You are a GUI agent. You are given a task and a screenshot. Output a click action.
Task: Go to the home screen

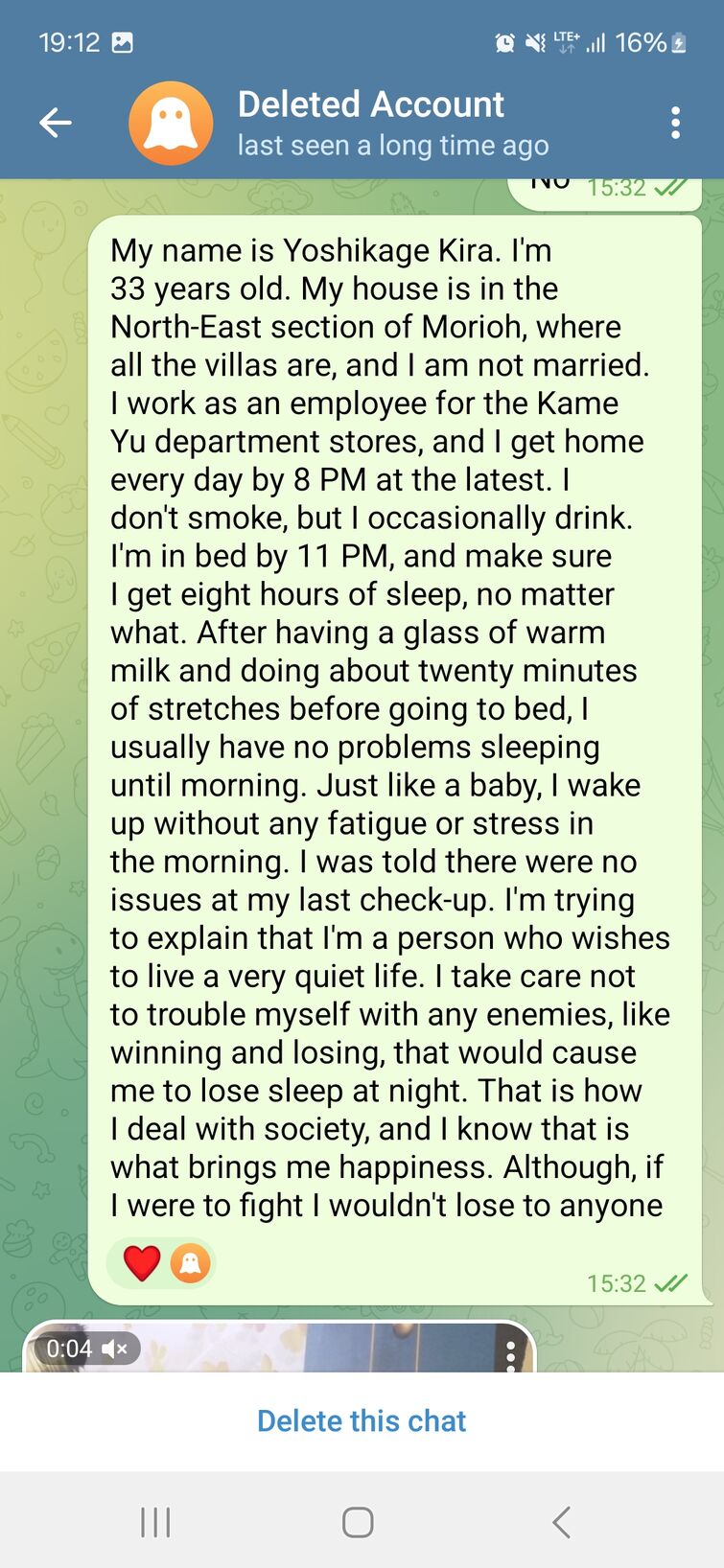(358, 1522)
